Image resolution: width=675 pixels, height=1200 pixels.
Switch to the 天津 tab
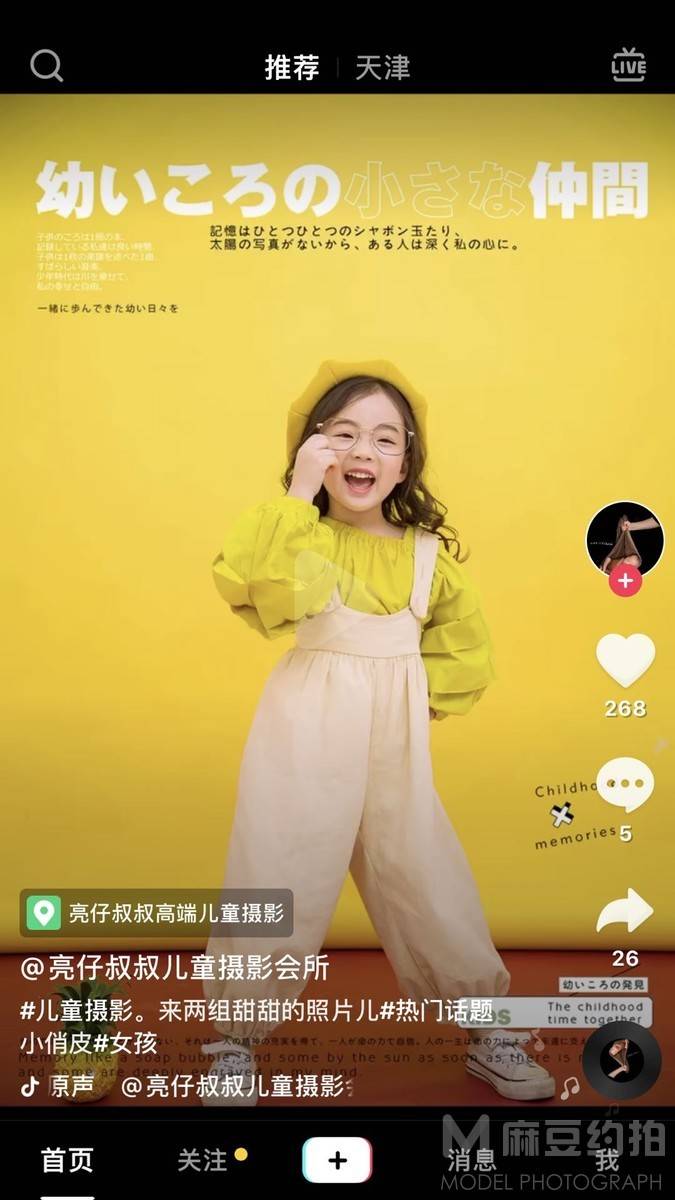(382, 68)
